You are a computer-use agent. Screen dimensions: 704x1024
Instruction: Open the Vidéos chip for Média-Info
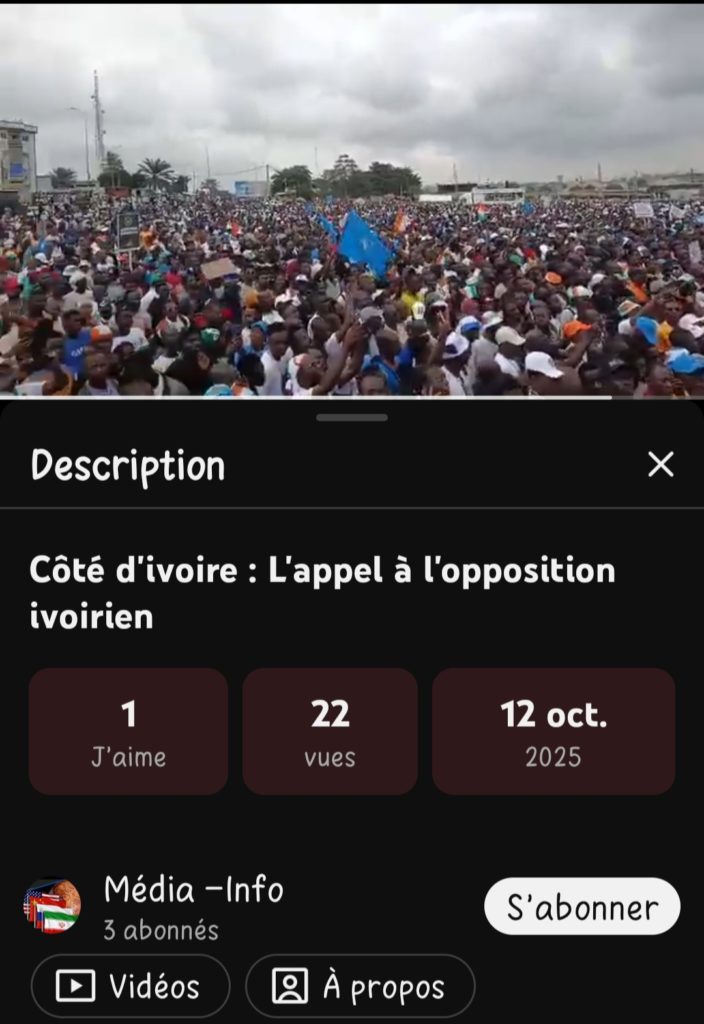[x=131, y=987]
